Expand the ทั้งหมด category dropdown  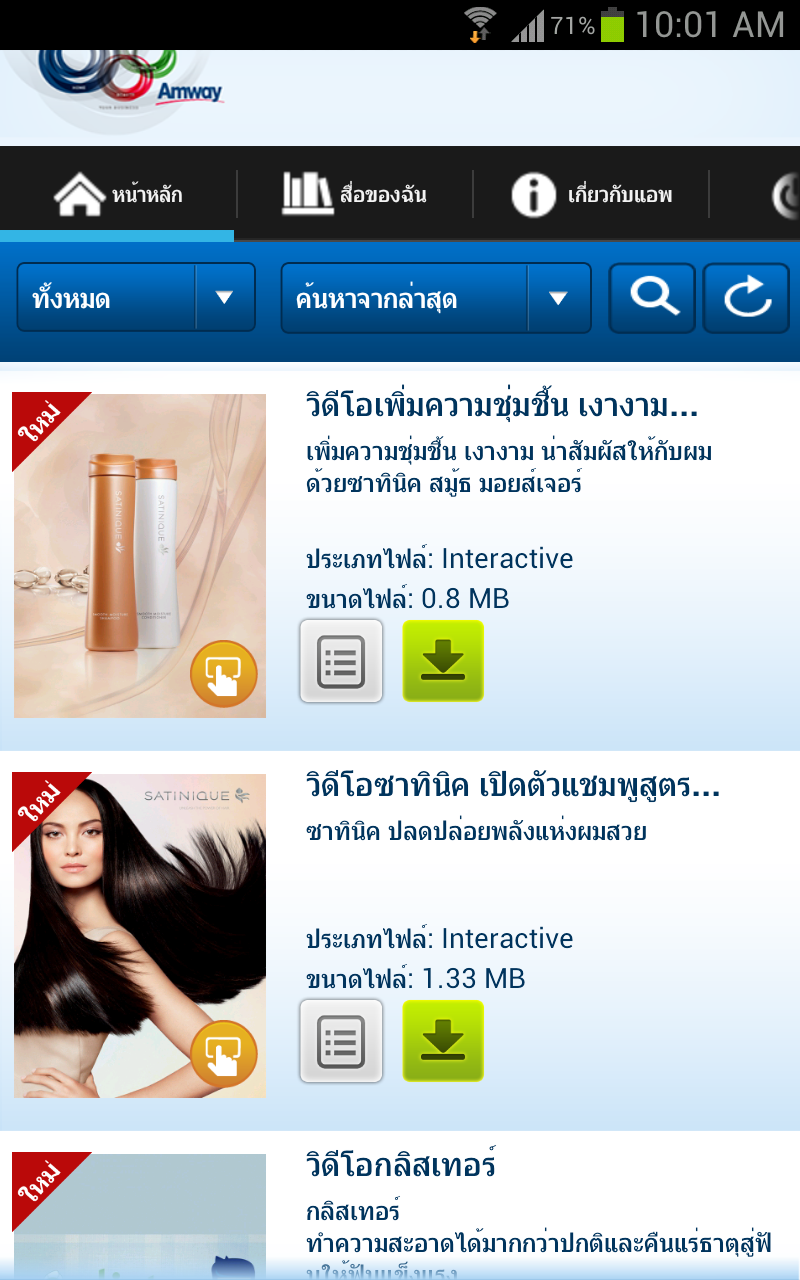136,298
